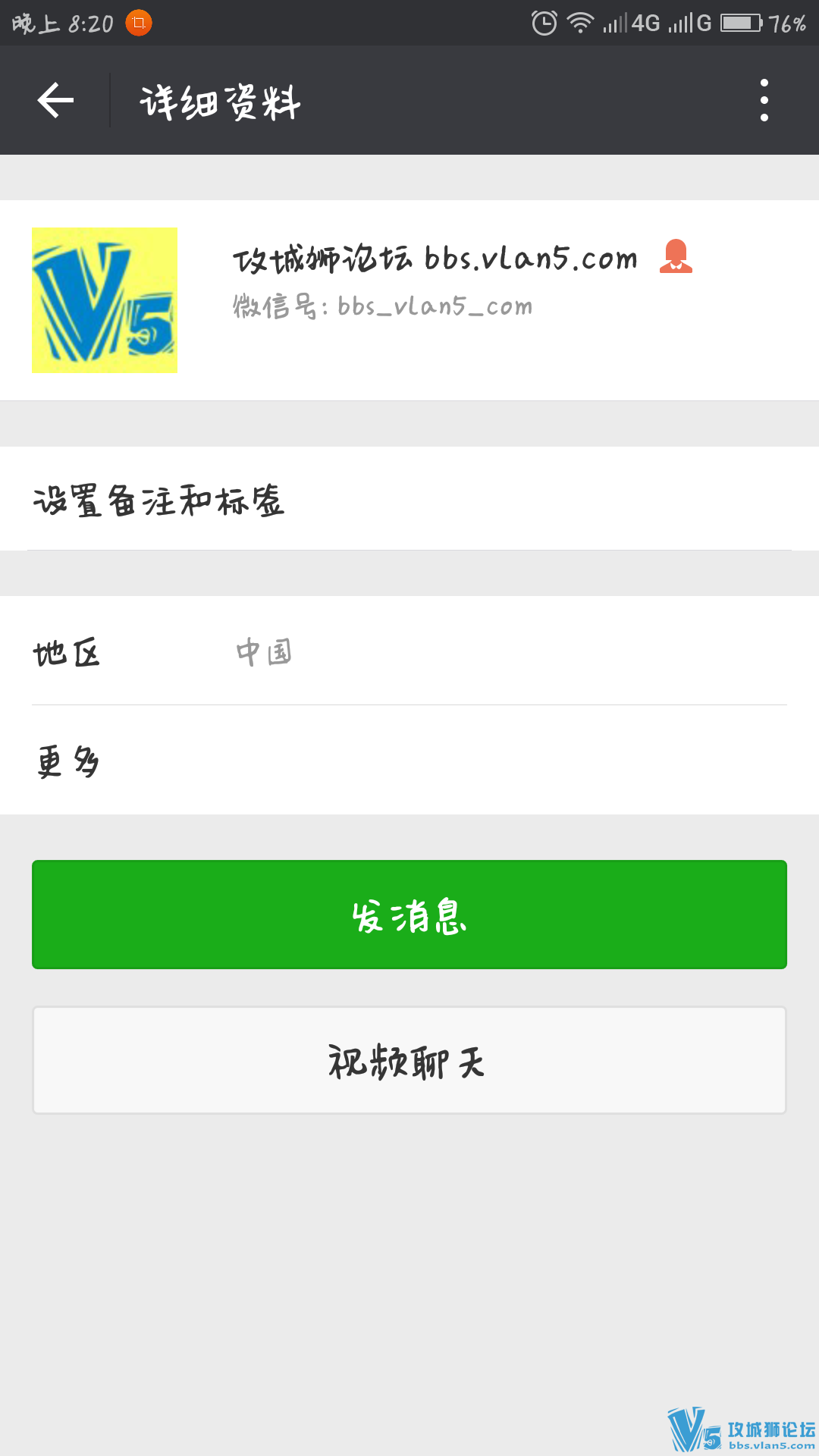Open the 更多 row

coord(409,761)
